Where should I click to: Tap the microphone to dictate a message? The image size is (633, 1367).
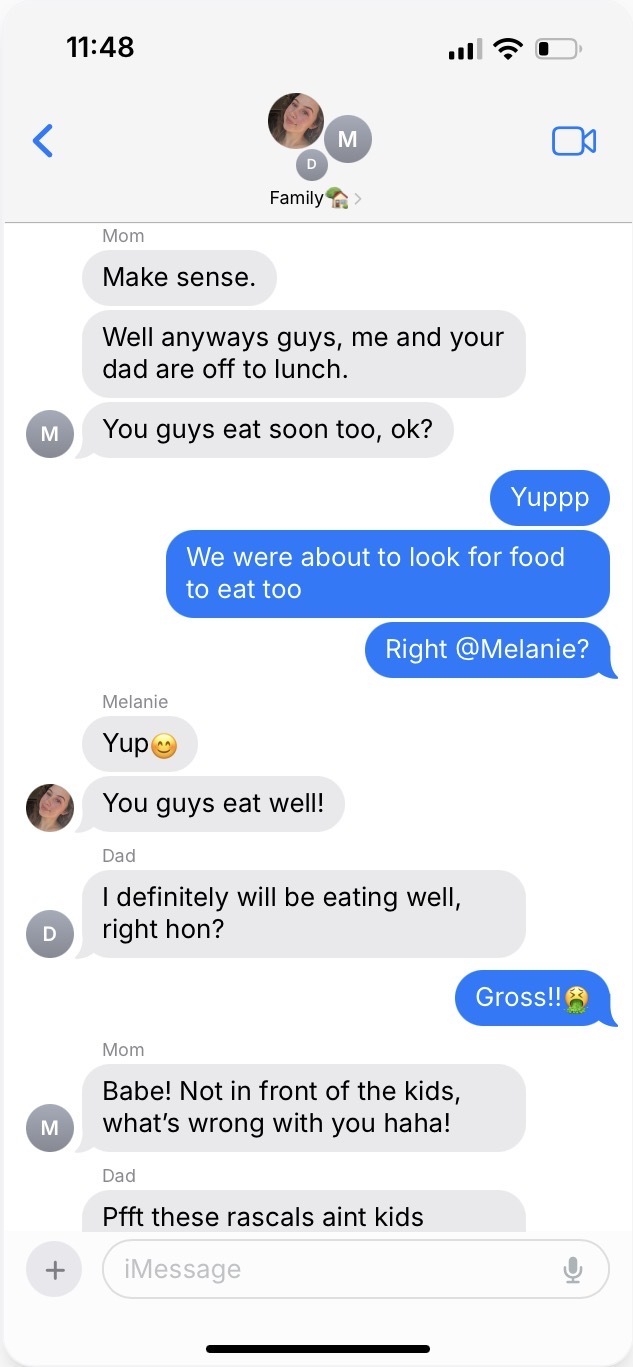573,1270
